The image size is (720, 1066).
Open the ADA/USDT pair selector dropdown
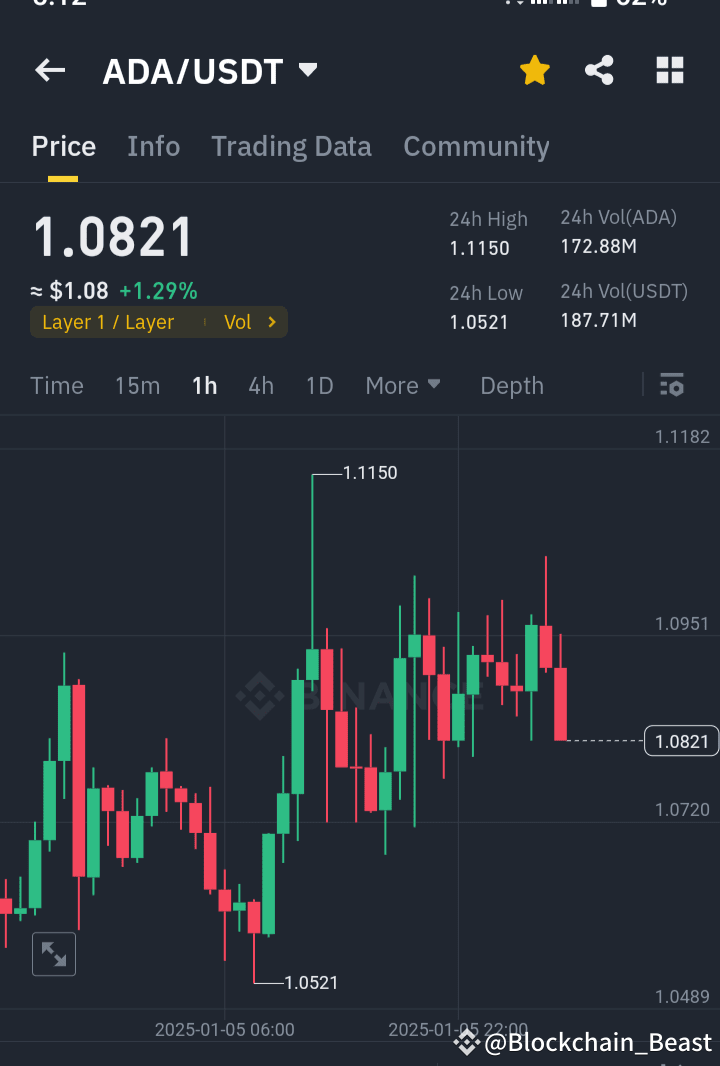coord(307,70)
